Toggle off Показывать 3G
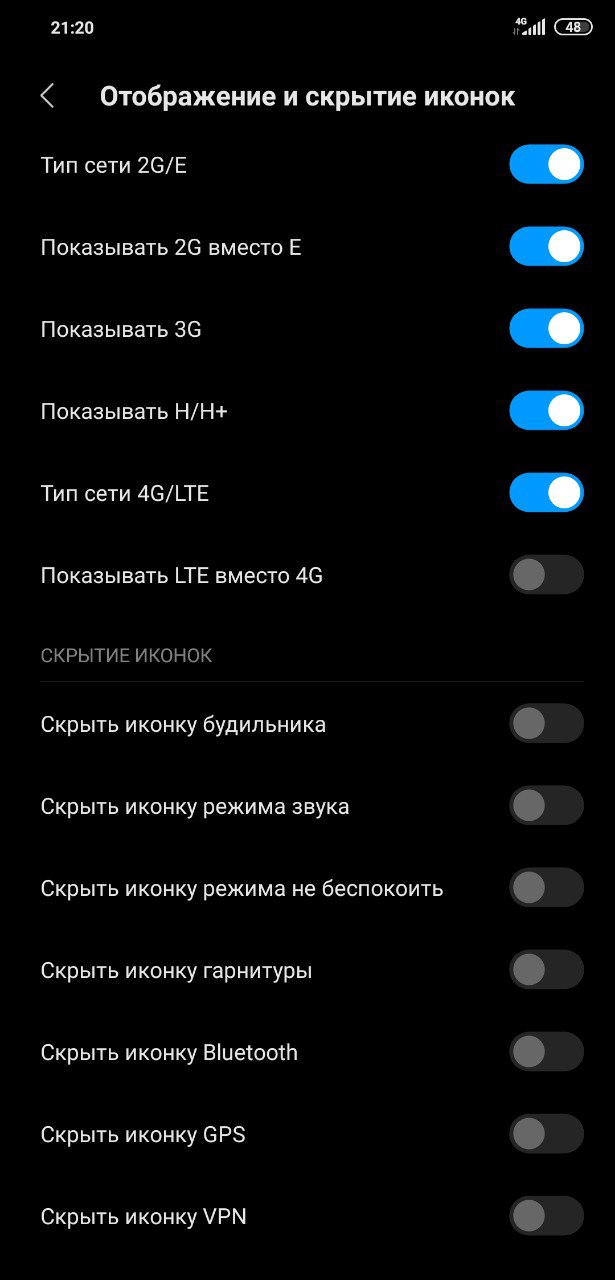The width and height of the screenshot is (615, 1280). [x=546, y=329]
